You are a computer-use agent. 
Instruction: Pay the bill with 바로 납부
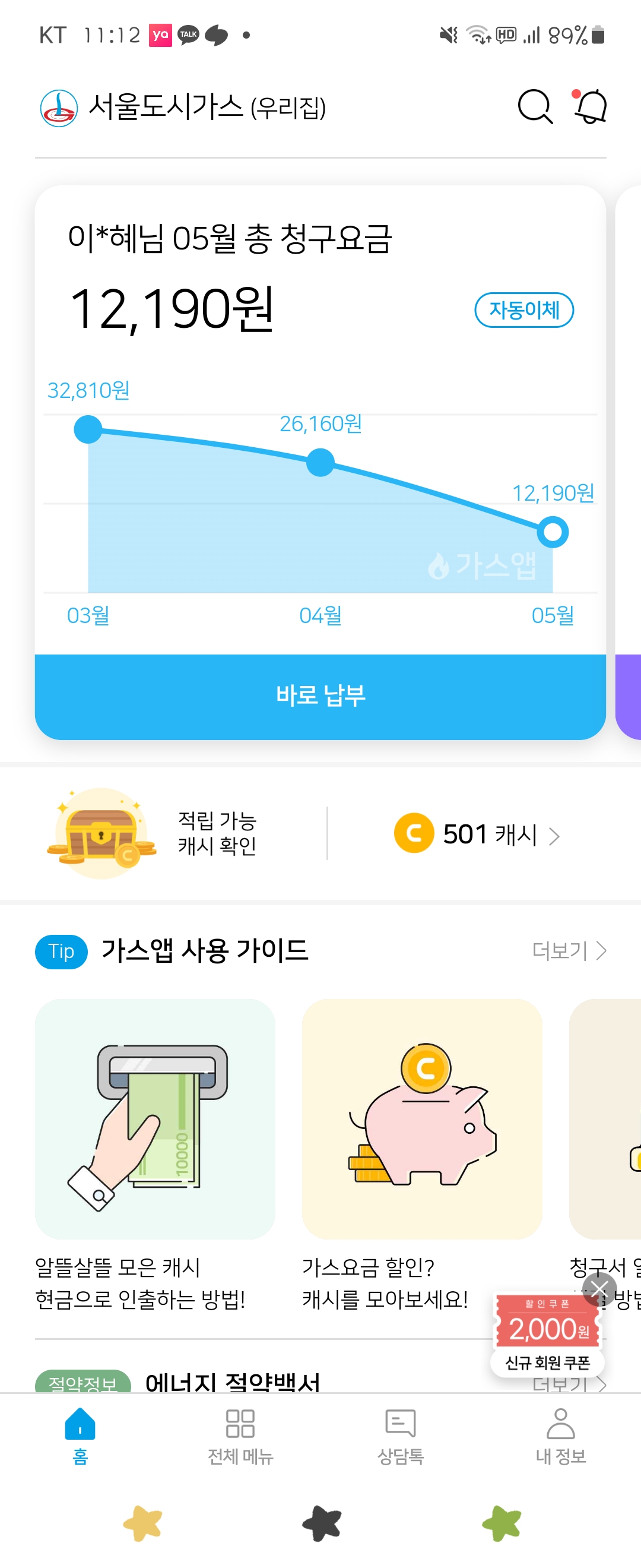(x=320, y=696)
